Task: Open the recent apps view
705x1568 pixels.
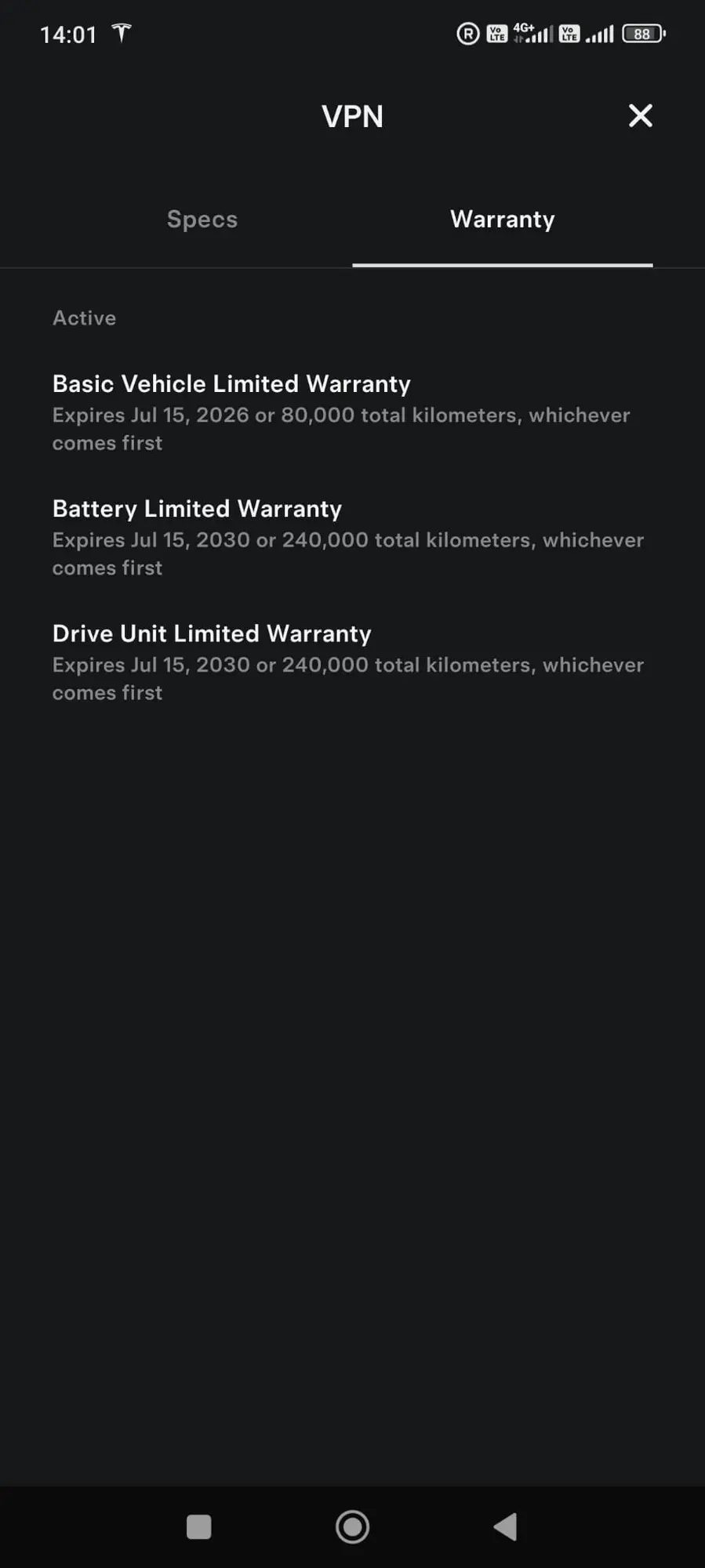Action: pos(198,1526)
